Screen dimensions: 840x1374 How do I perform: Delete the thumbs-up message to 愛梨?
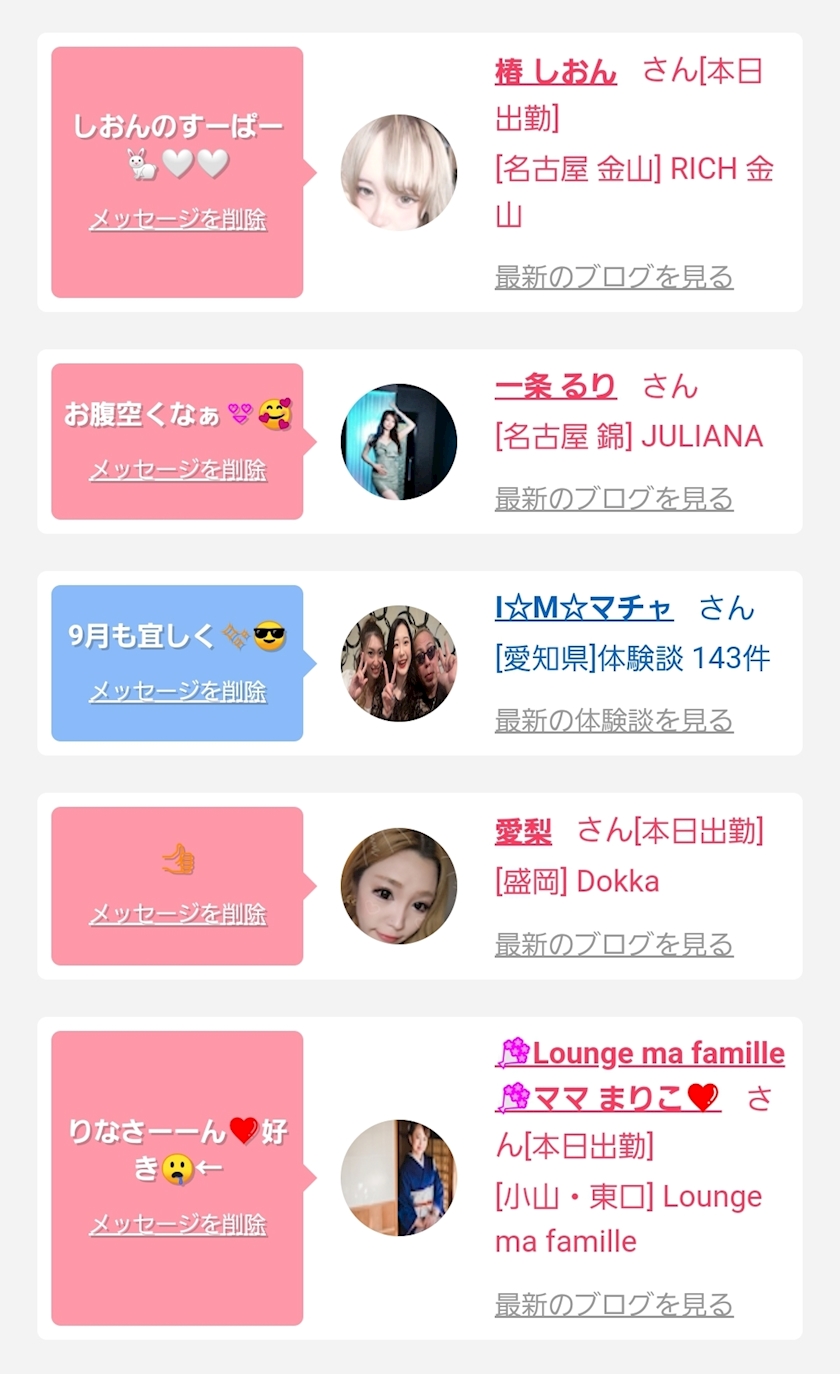coord(178,914)
